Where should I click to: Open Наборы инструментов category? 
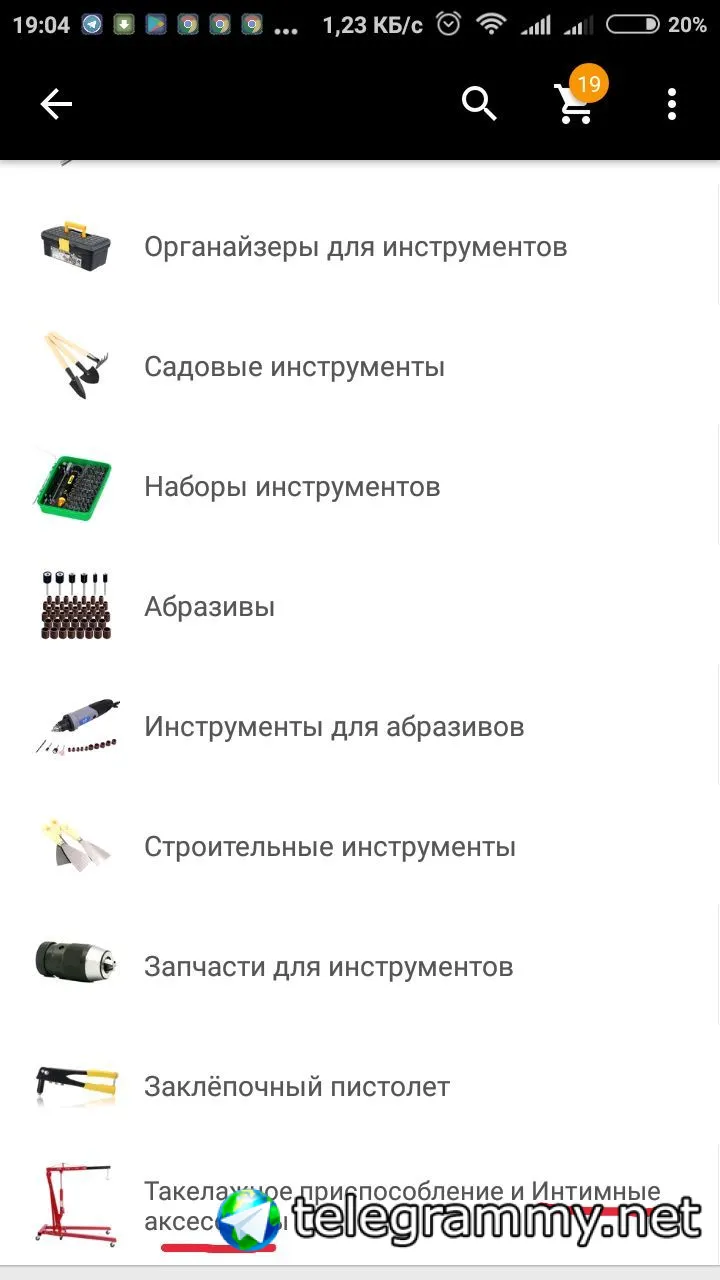tap(292, 487)
